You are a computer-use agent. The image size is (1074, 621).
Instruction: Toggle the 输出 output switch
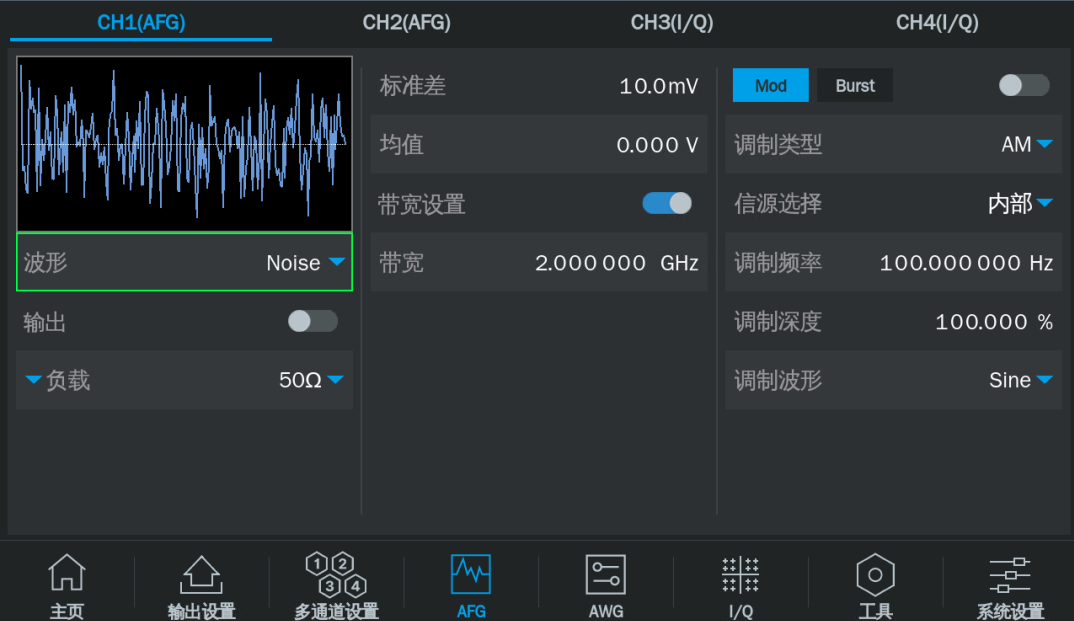coord(313,321)
